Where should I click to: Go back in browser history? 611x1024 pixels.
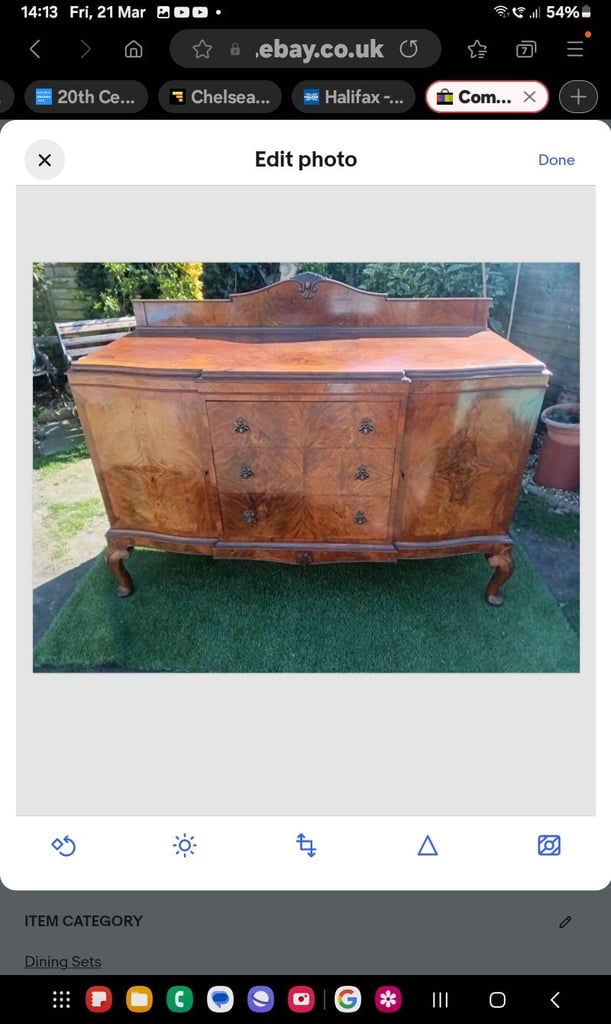35,49
